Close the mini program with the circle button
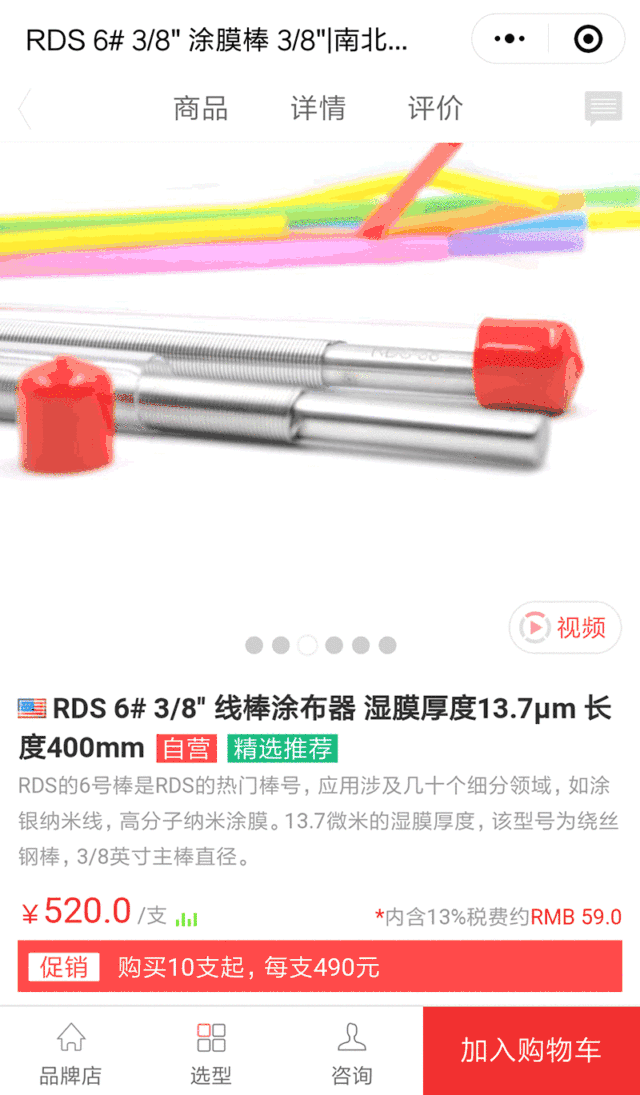 coord(588,39)
